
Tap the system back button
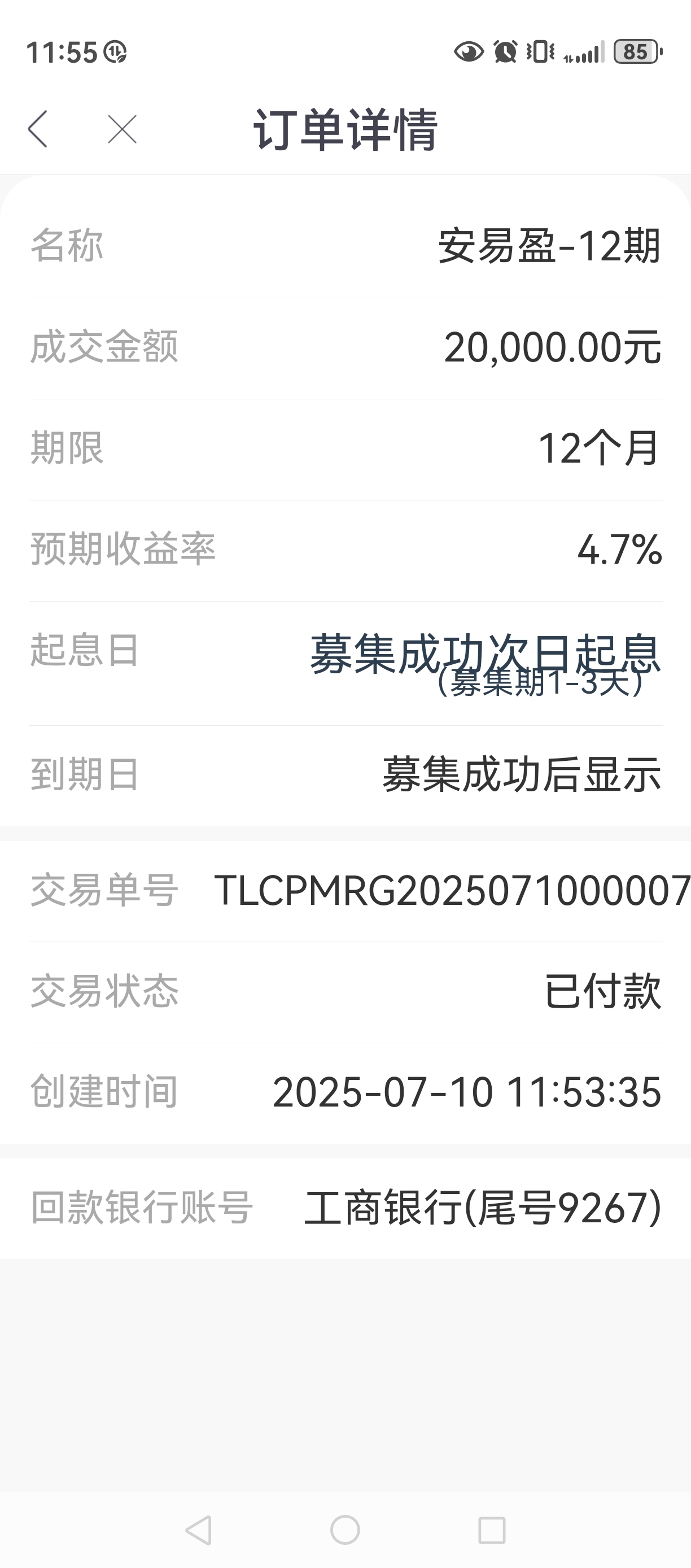click(x=199, y=1530)
